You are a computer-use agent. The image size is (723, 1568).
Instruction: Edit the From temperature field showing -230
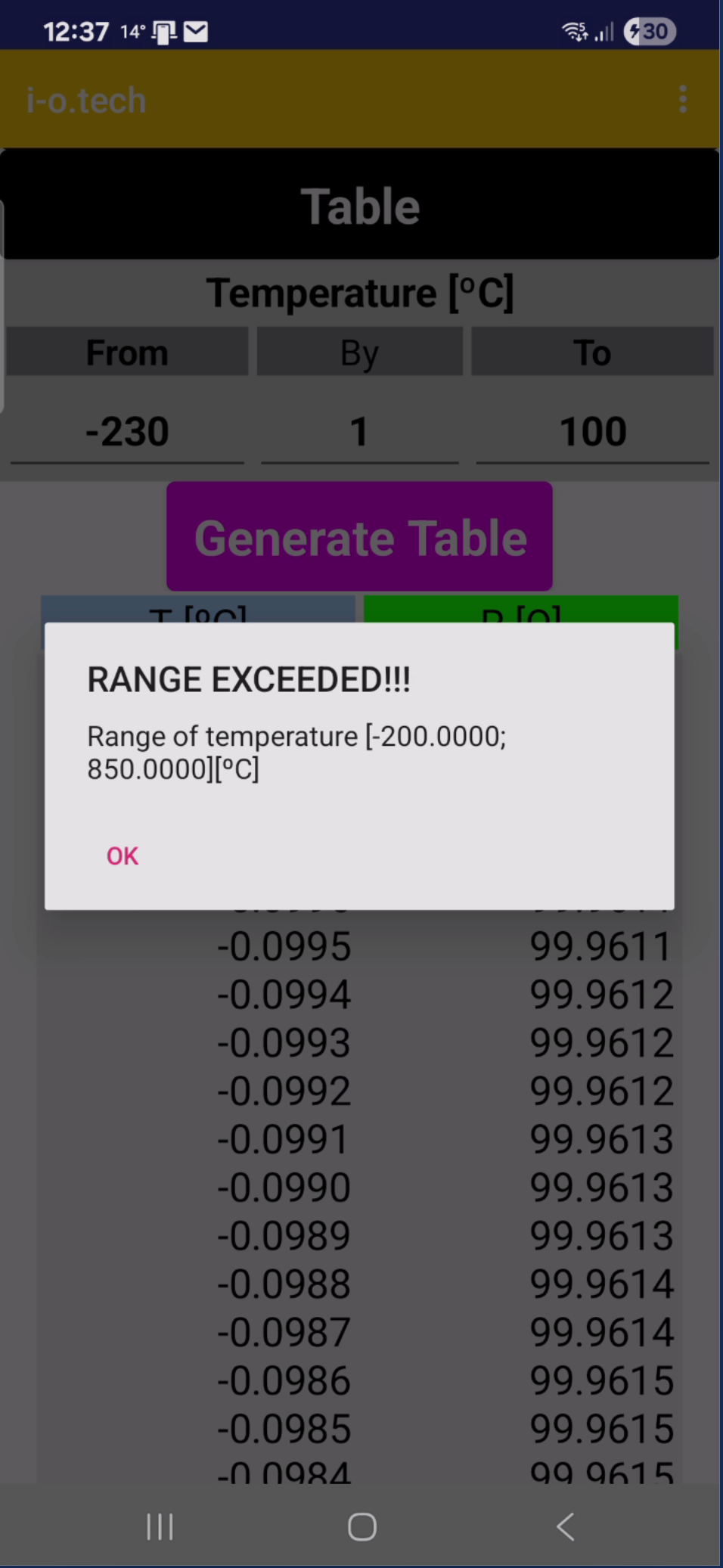(x=127, y=432)
